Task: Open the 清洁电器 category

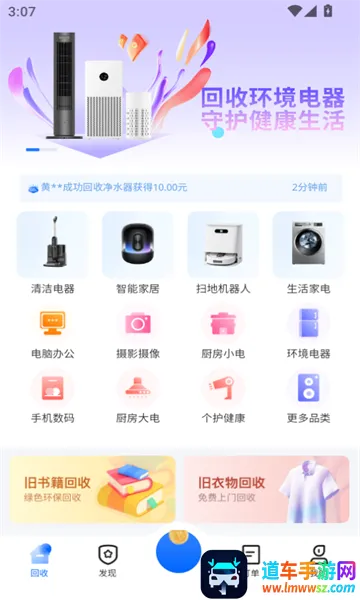Action: pos(52,253)
